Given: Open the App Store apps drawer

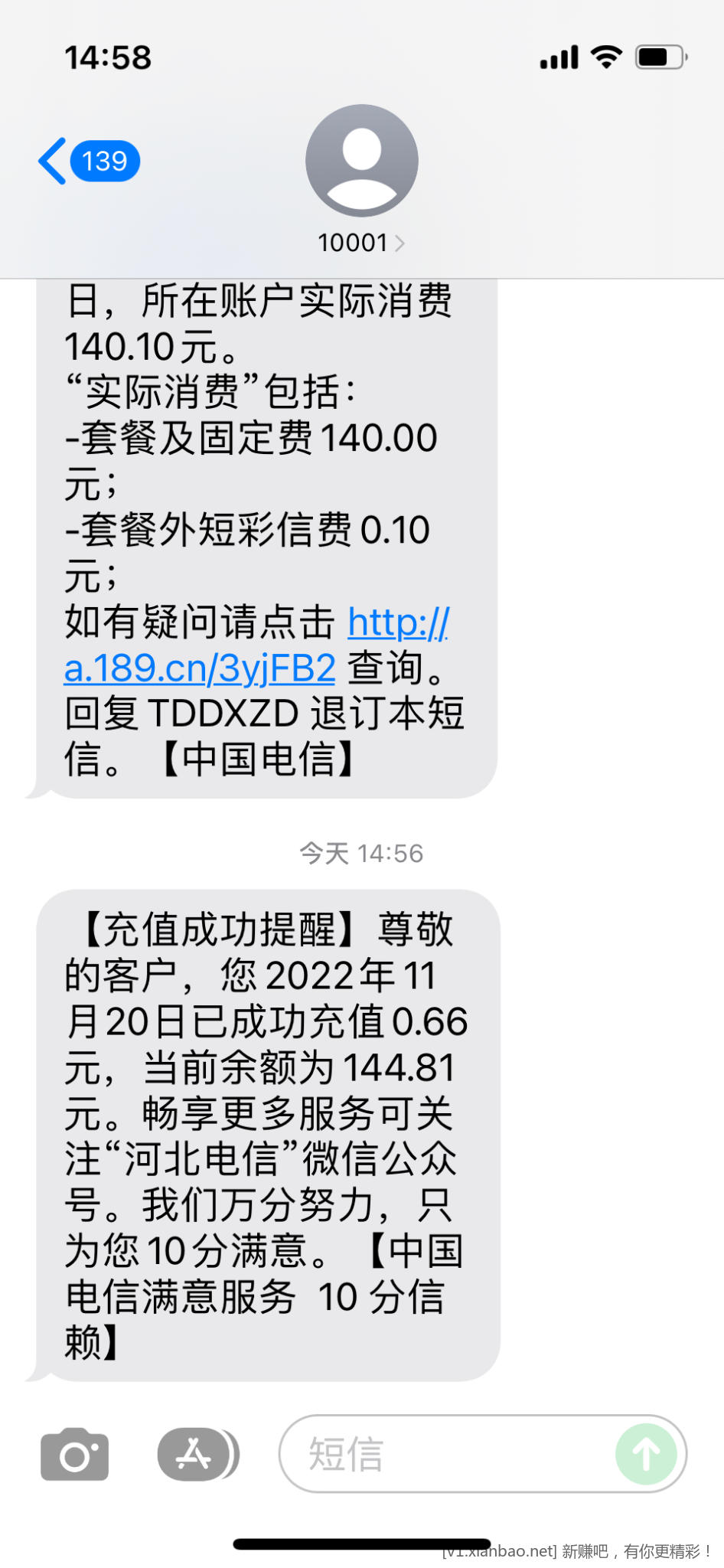Looking at the screenshot, I should click(x=197, y=1454).
